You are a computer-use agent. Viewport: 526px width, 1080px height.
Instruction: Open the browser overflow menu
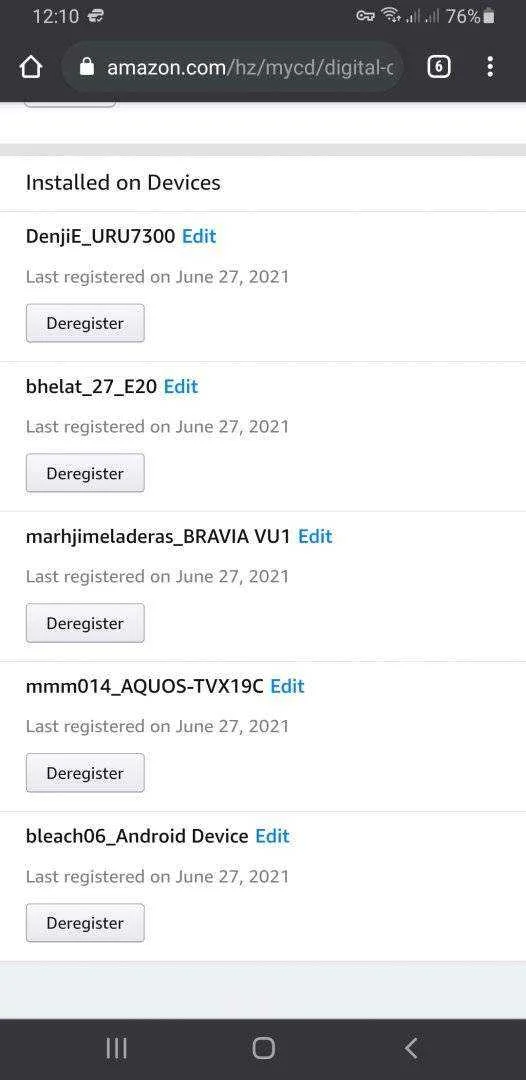pyautogui.click(x=490, y=67)
